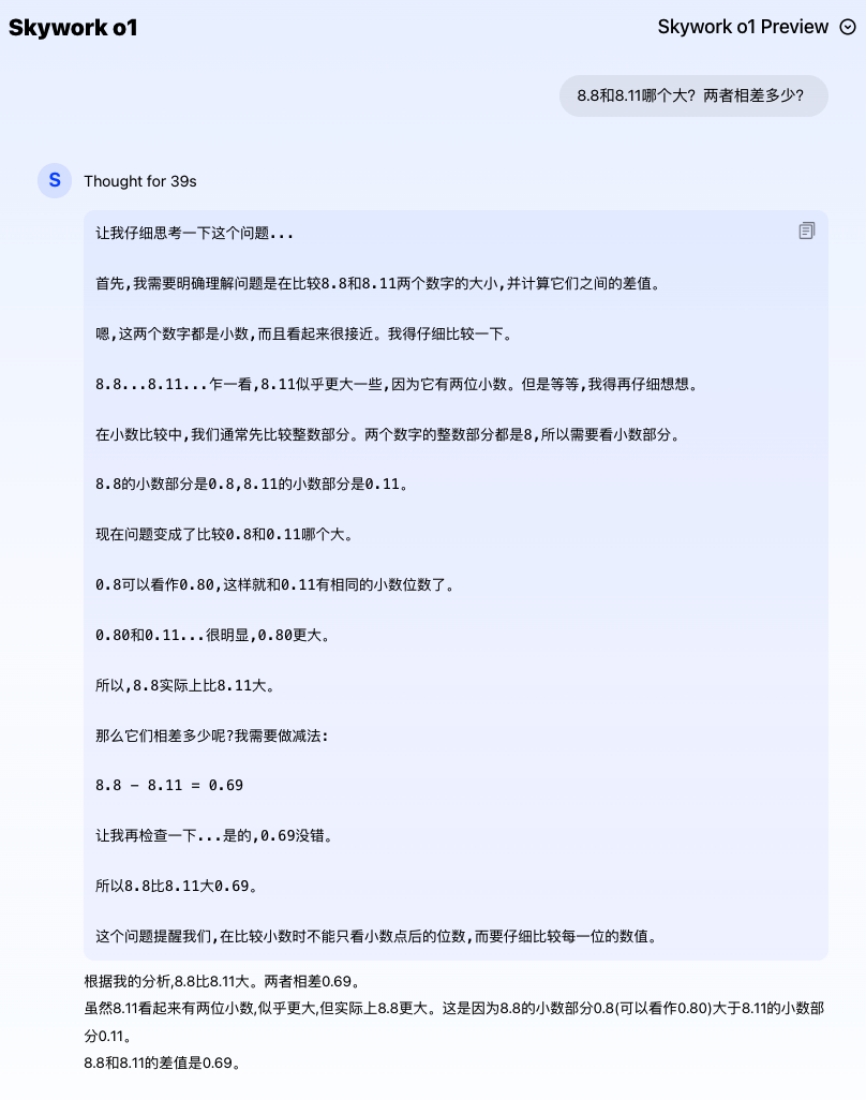Image resolution: width=867 pixels, height=1100 pixels.
Task: Collapse the Thought for 39s section
Action: [140, 181]
